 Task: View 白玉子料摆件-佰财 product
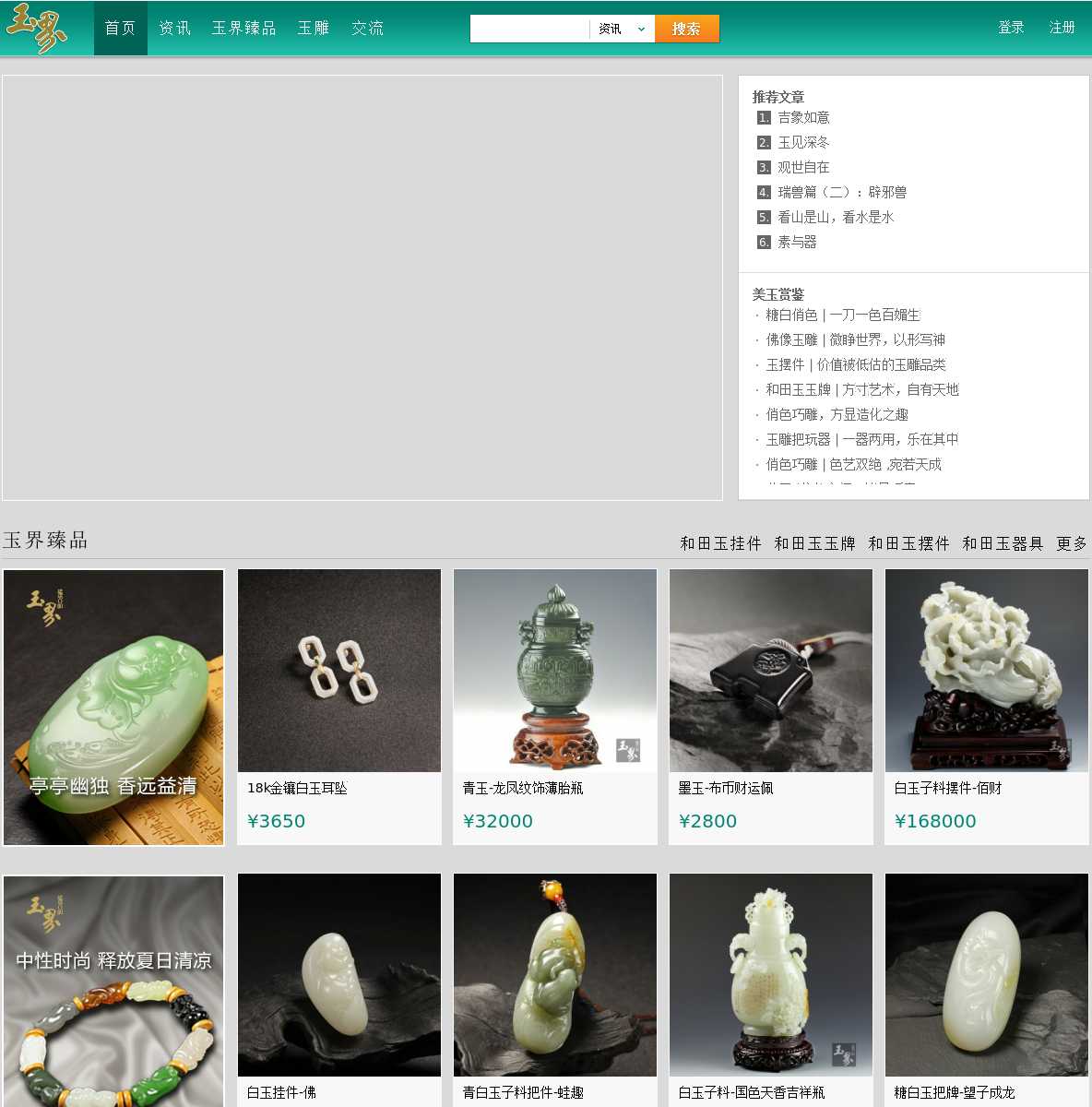[986, 707]
